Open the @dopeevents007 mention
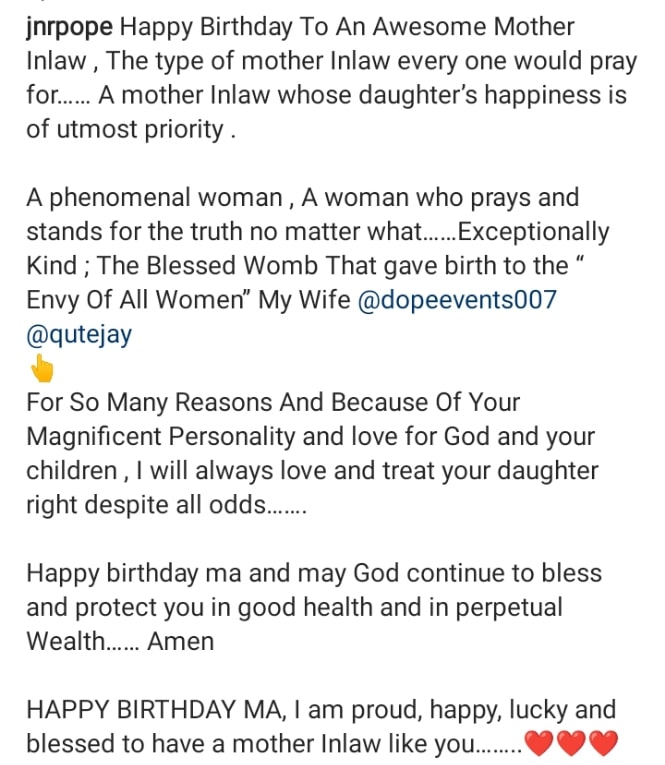The height and width of the screenshot is (765, 665). pyautogui.click(x=455, y=301)
